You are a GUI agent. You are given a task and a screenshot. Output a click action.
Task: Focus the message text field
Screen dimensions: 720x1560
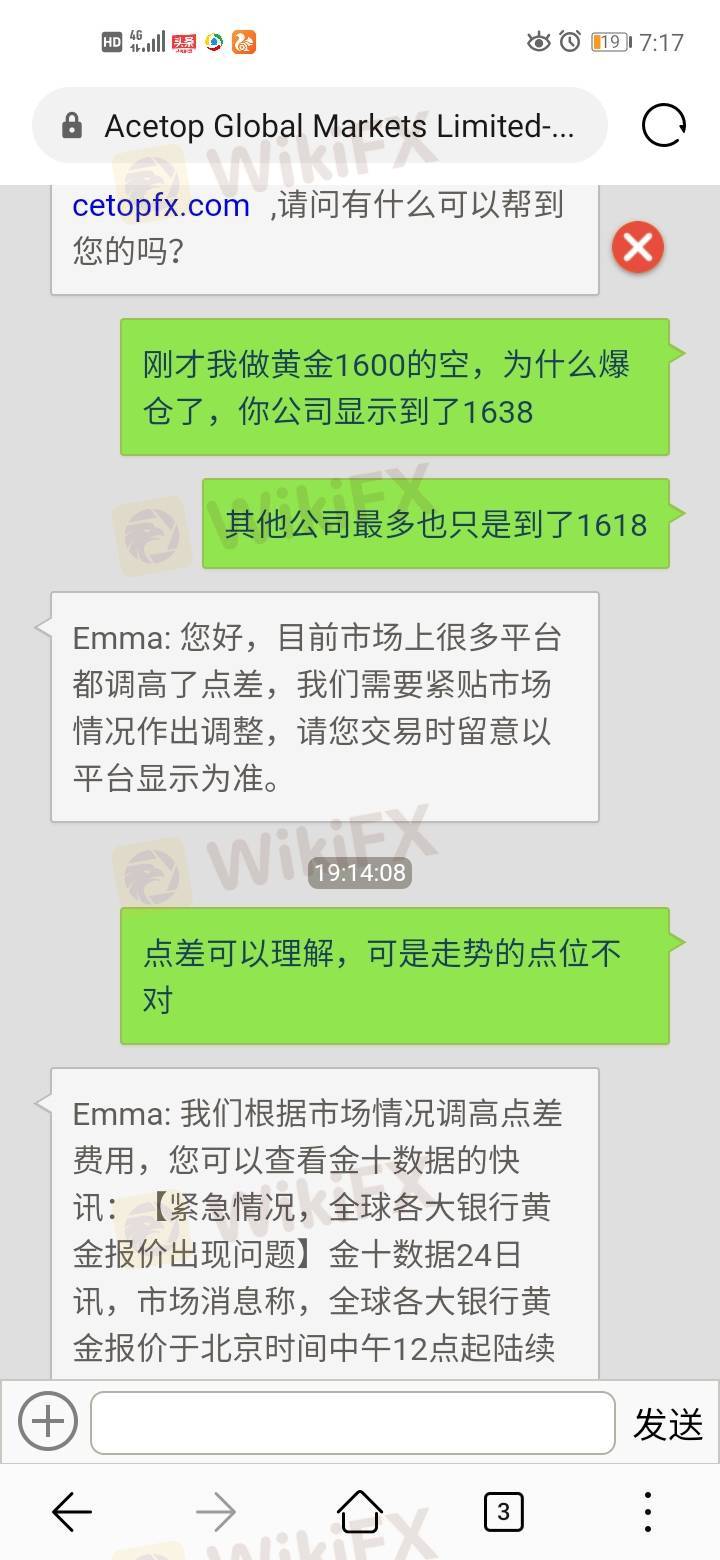pyautogui.click(x=352, y=1422)
